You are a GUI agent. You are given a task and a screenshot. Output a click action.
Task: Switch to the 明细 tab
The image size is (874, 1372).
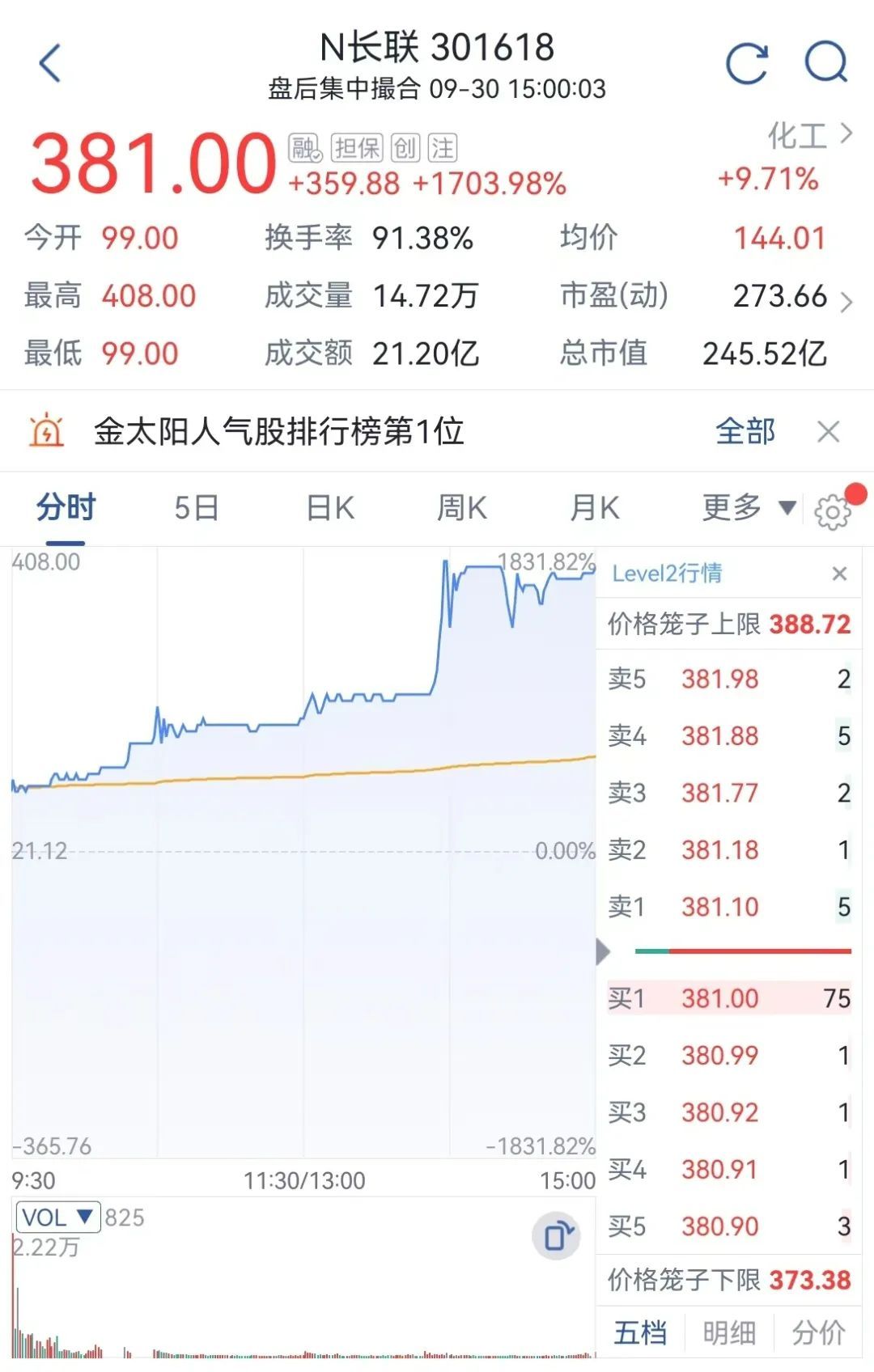pos(729,1332)
